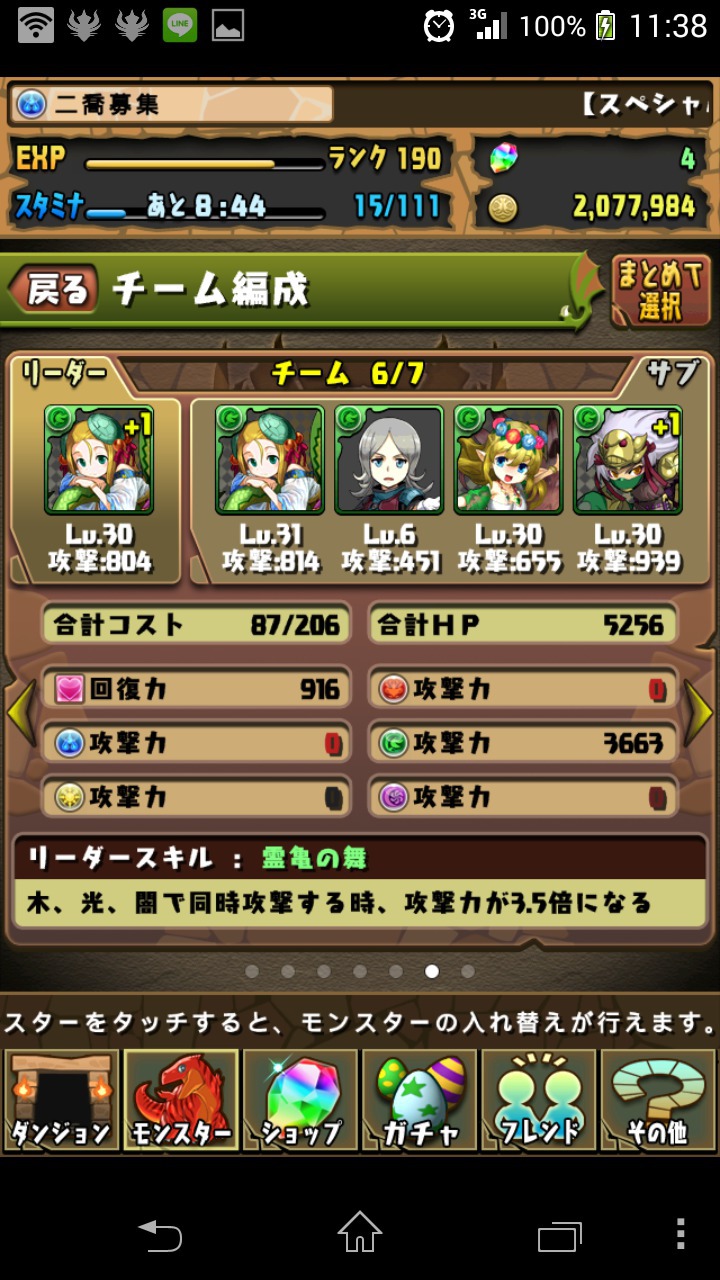The width and height of the screenshot is (720, 1280).
Task: Go to the next team with right arrow
Action: click(x=699, y=711)
